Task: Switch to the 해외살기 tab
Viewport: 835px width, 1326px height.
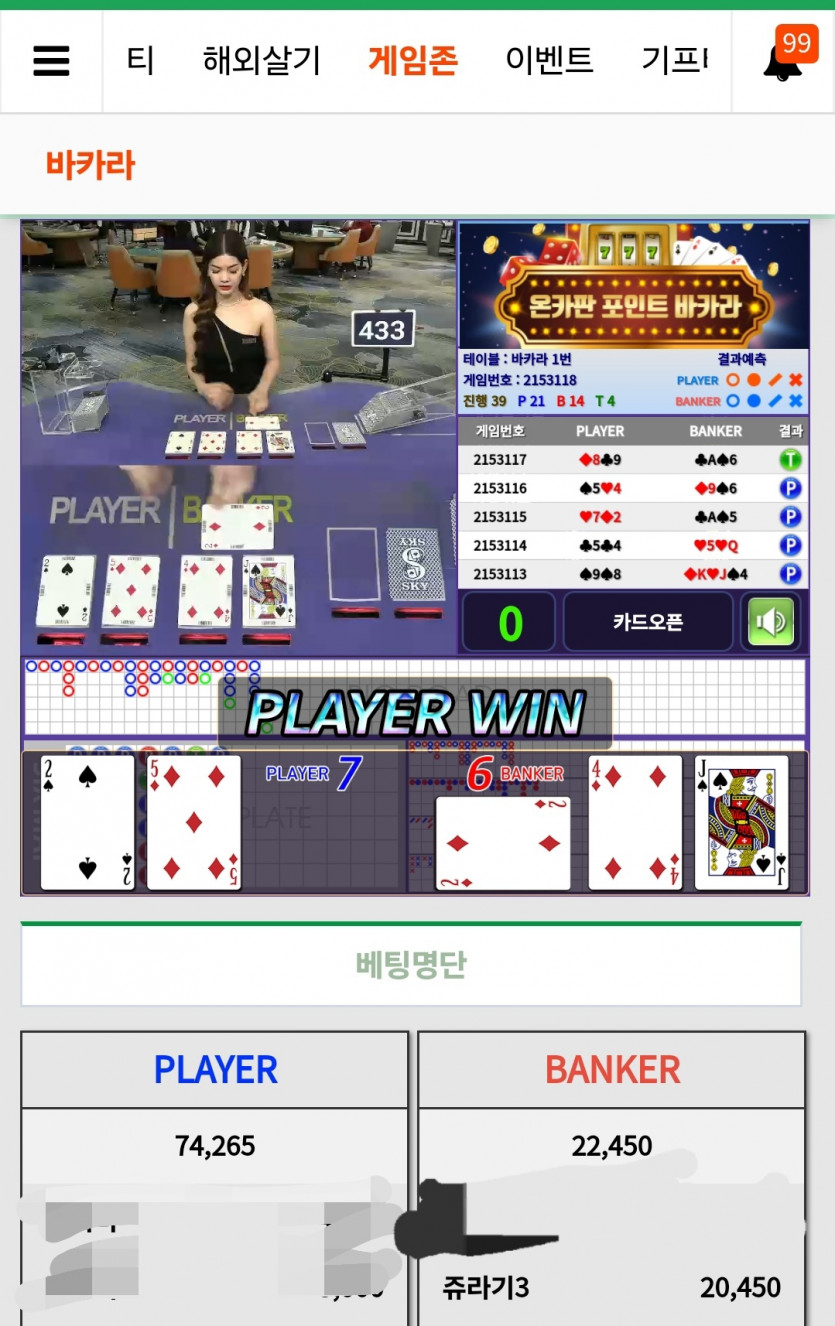Action: (x=262, y=62)
